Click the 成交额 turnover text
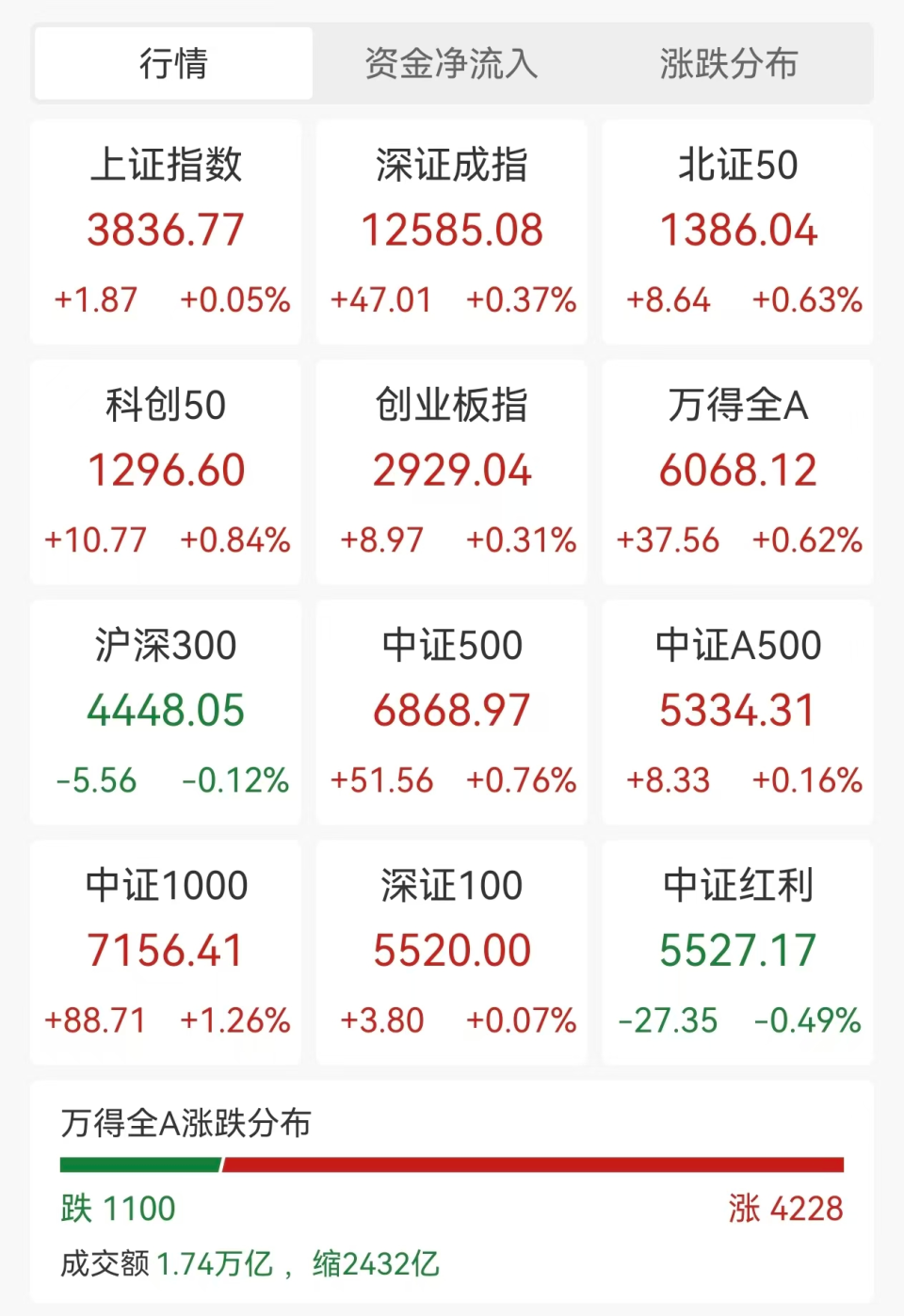The width and height of the screenshot is (904, 1316). click(x=250, y=1265)
